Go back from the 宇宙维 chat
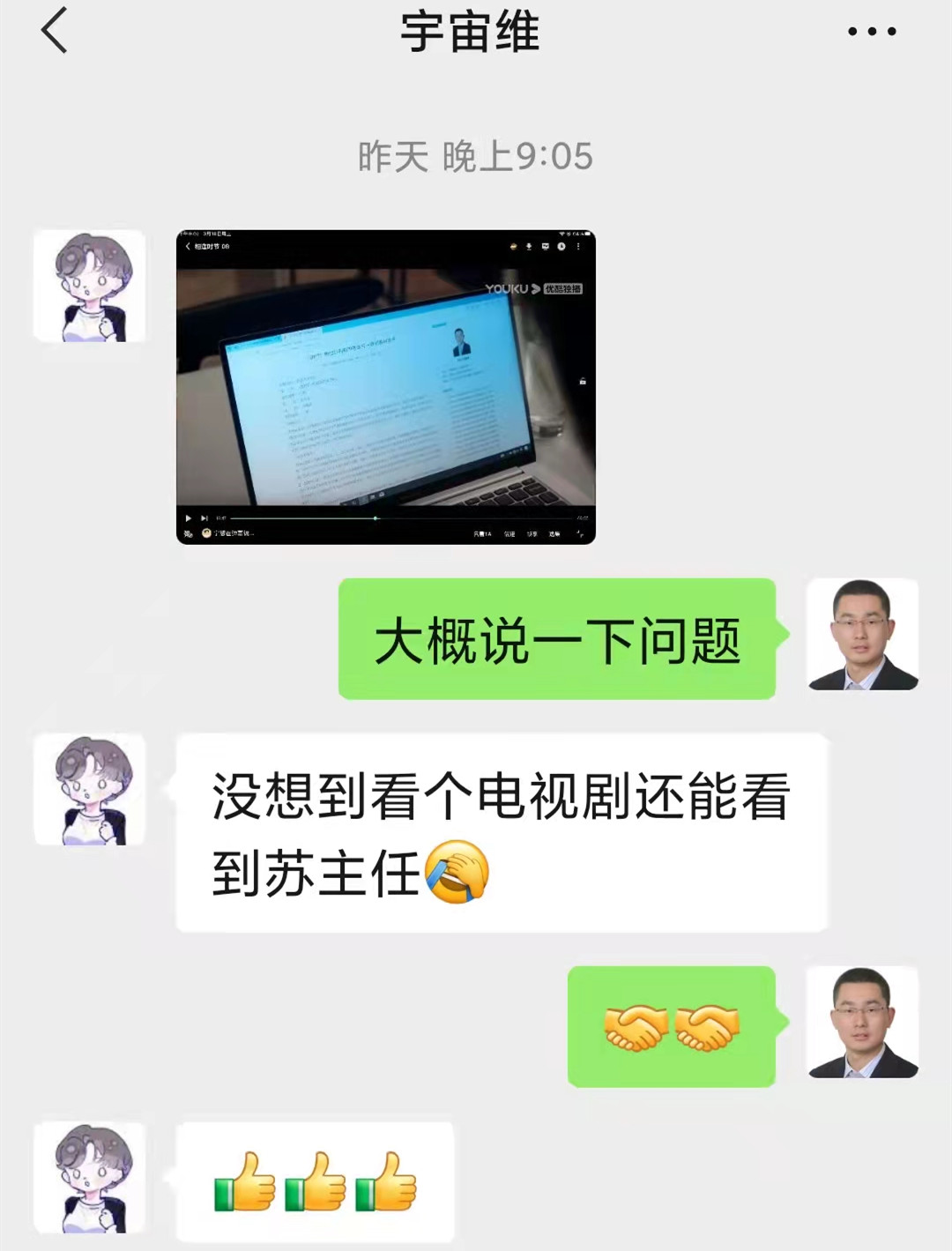The width and height of the screenshot is (952, 1251). point(55,31)
